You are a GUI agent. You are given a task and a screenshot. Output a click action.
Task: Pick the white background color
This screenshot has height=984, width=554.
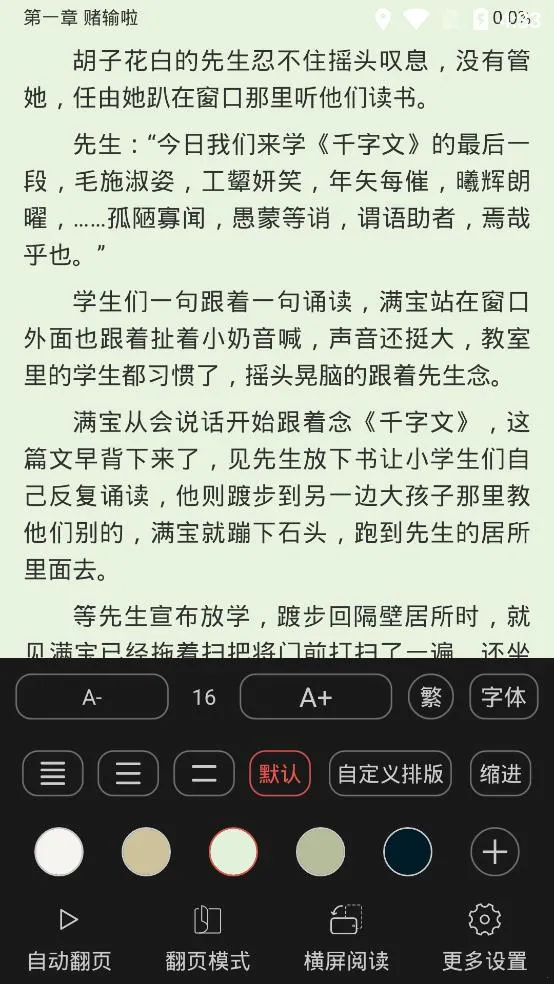[59, 852]
